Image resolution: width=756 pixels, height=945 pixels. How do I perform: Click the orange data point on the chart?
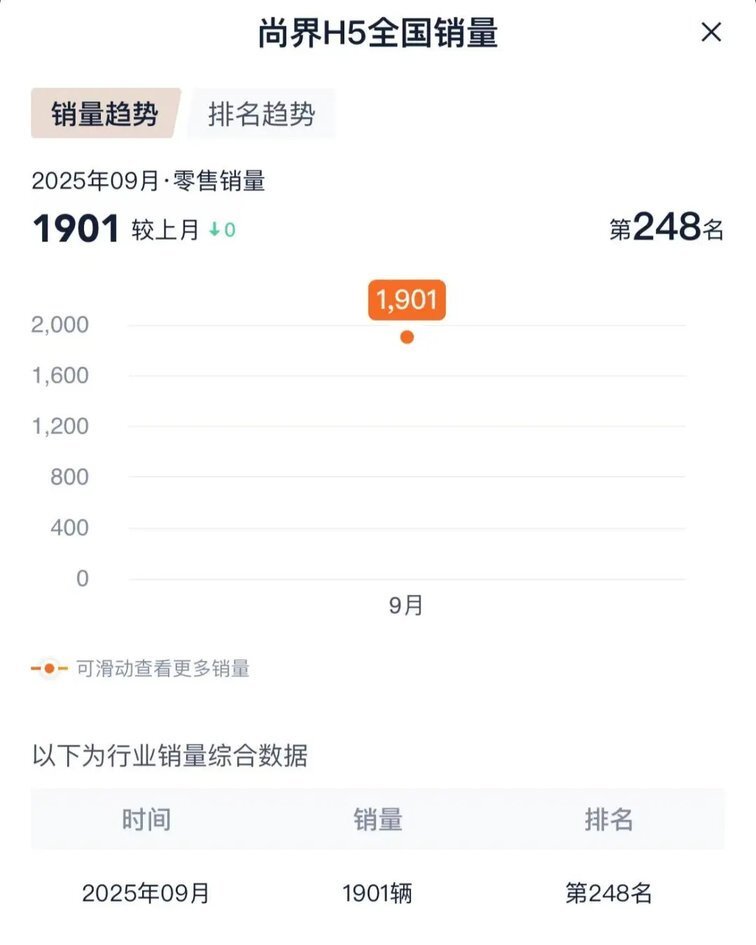tap(406, 337)
